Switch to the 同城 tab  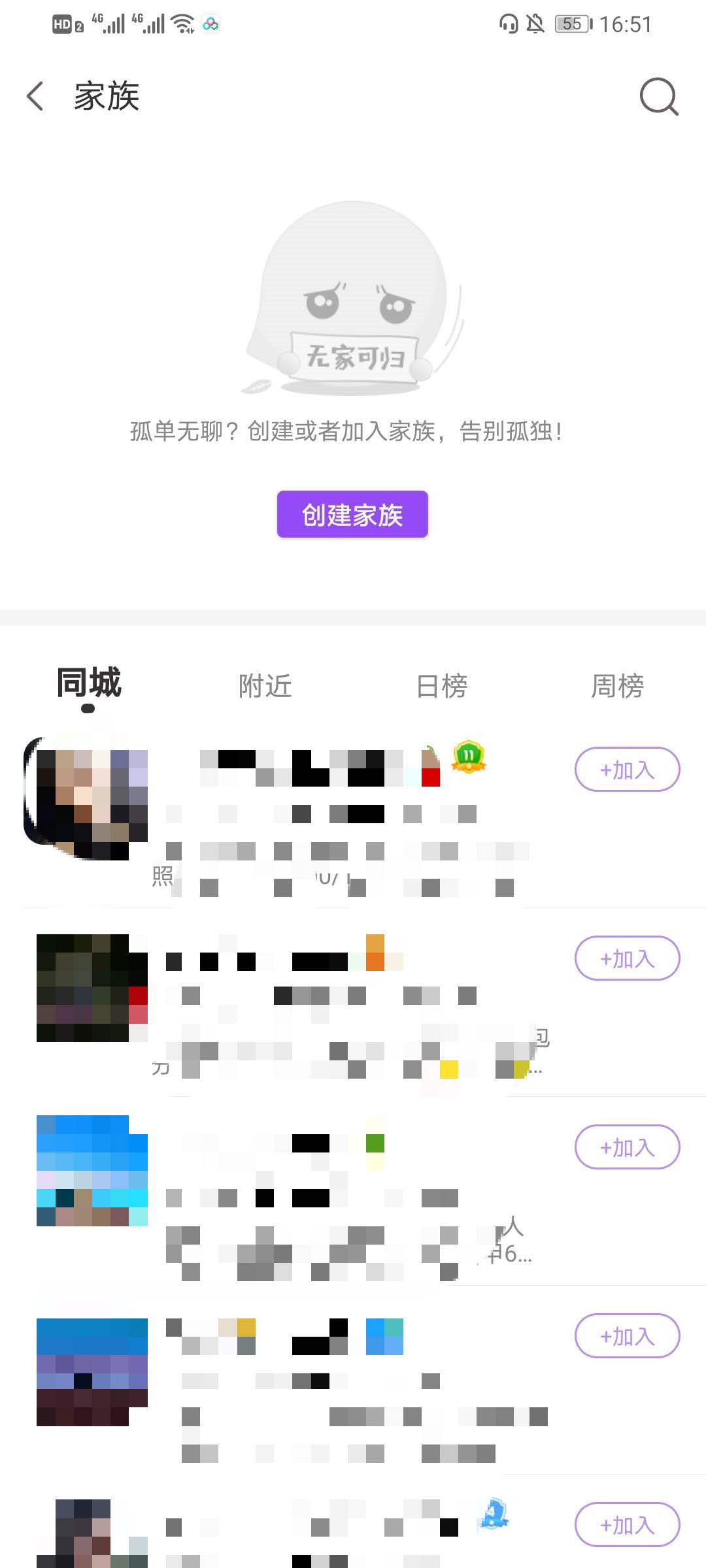(89, 685)
